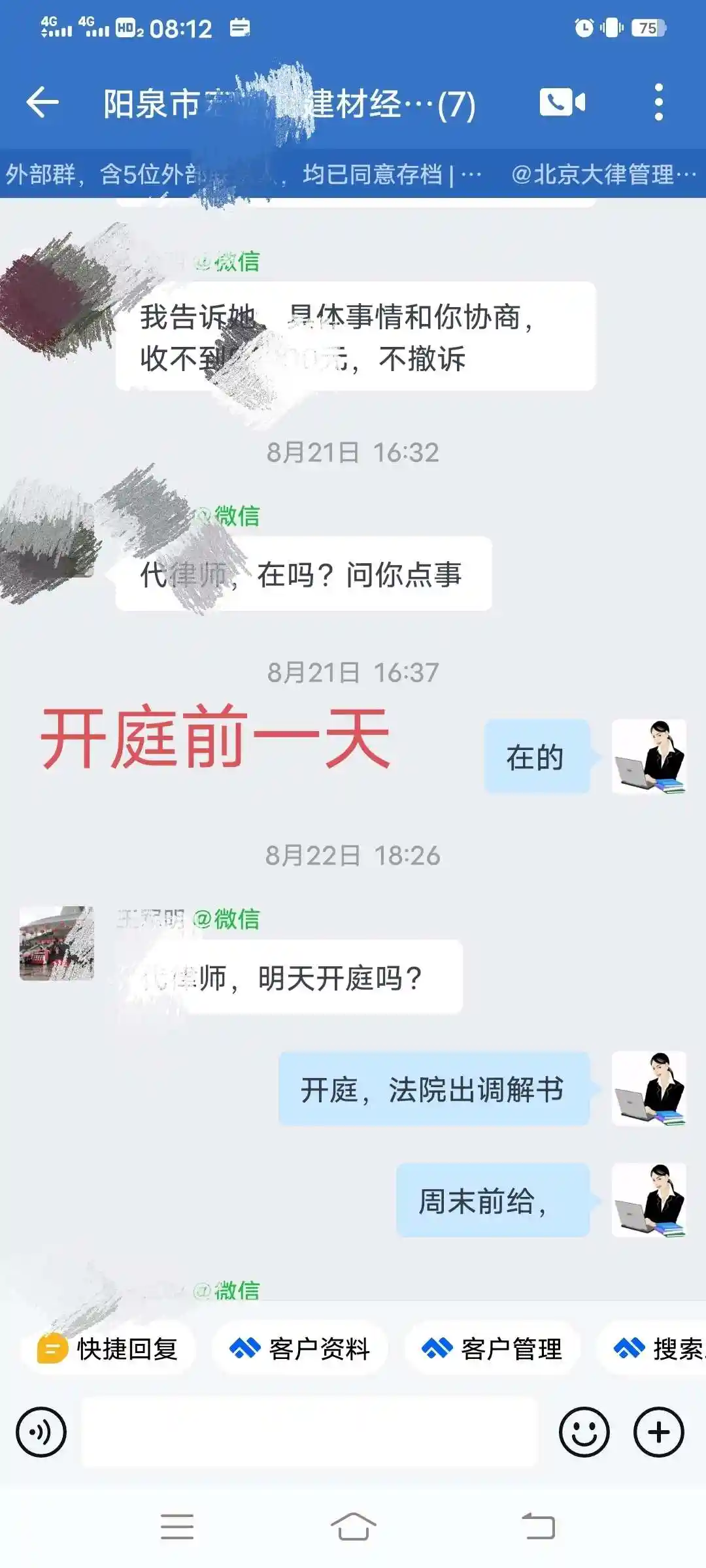
Task: Open own avatar beside 在的 message
Action: [648, 757]
